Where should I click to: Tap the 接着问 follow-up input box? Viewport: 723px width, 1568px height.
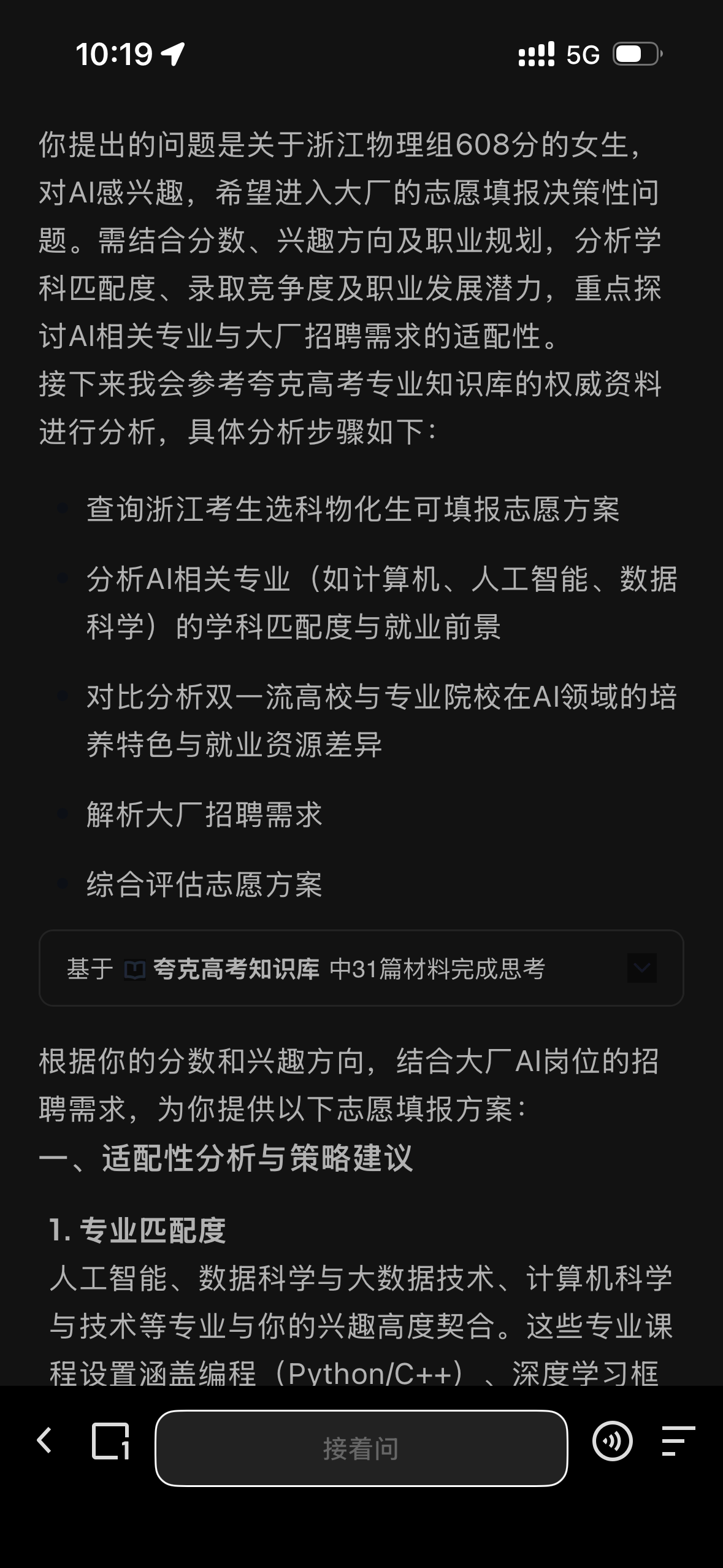pos(361,1448)
